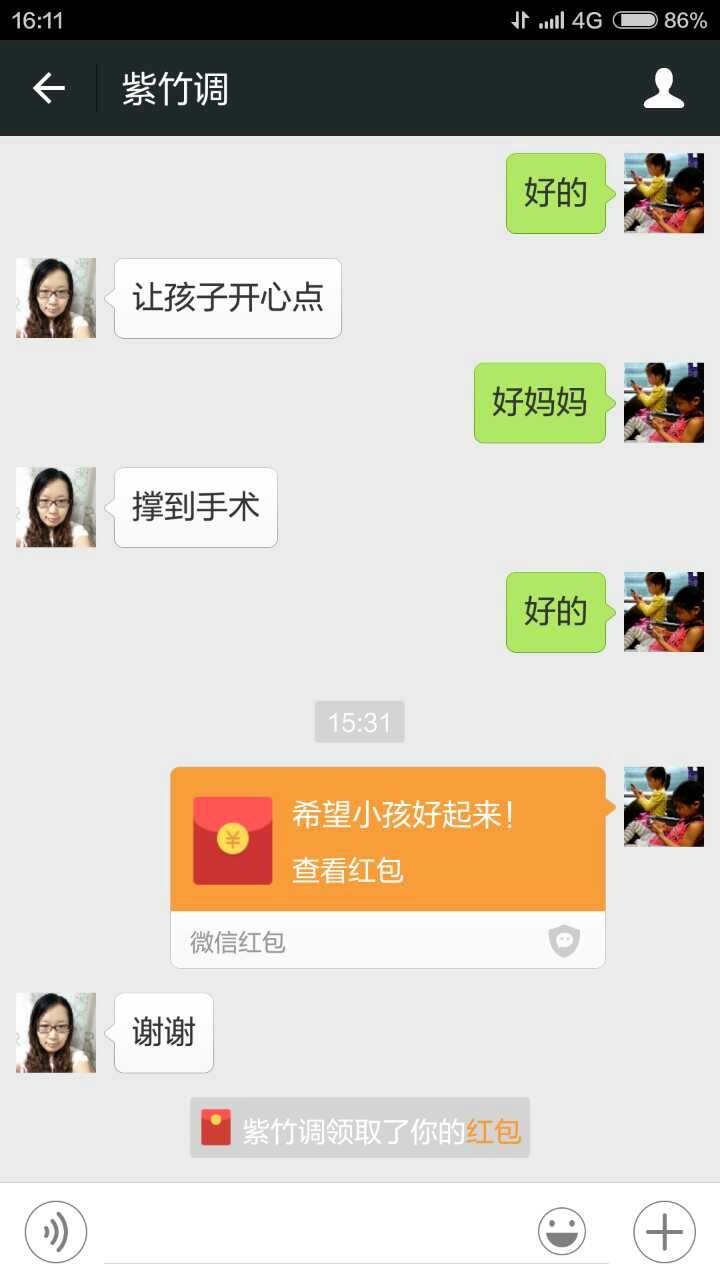Tap the orange 红包 link in notice
720x1280 pixels.
(493, 1131)
